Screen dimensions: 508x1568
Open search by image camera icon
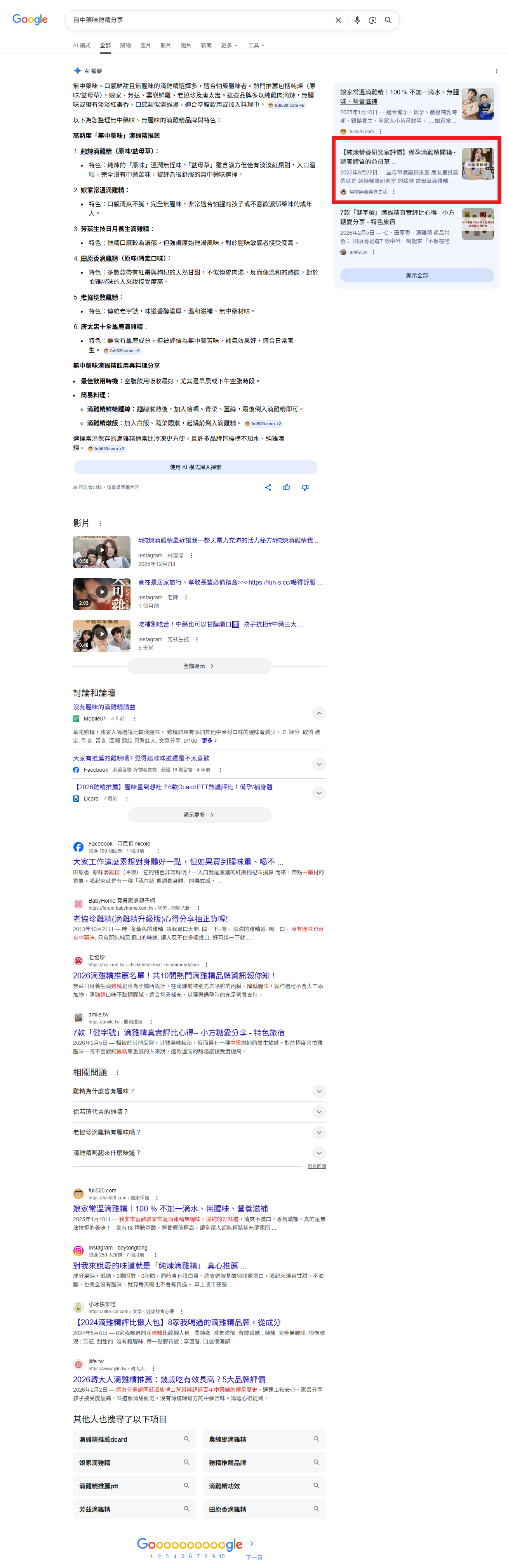tap(372, 20)
